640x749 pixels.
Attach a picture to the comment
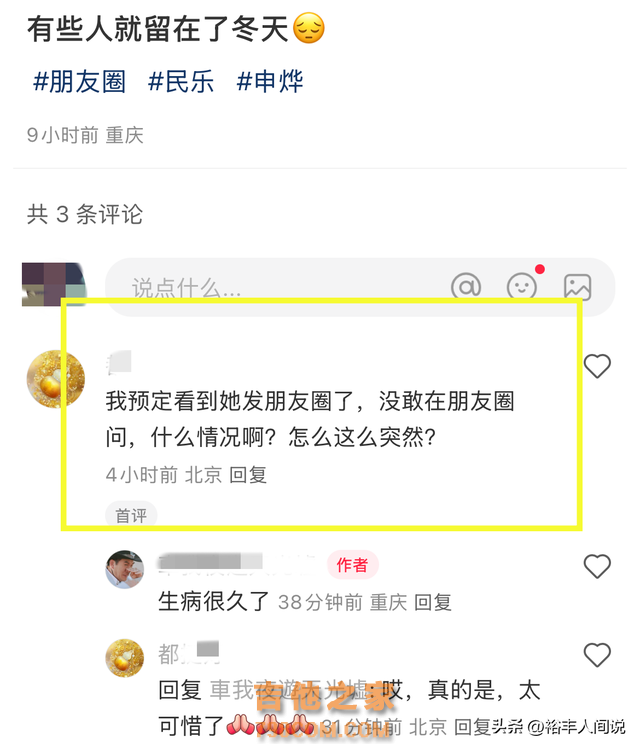point(577,288)
